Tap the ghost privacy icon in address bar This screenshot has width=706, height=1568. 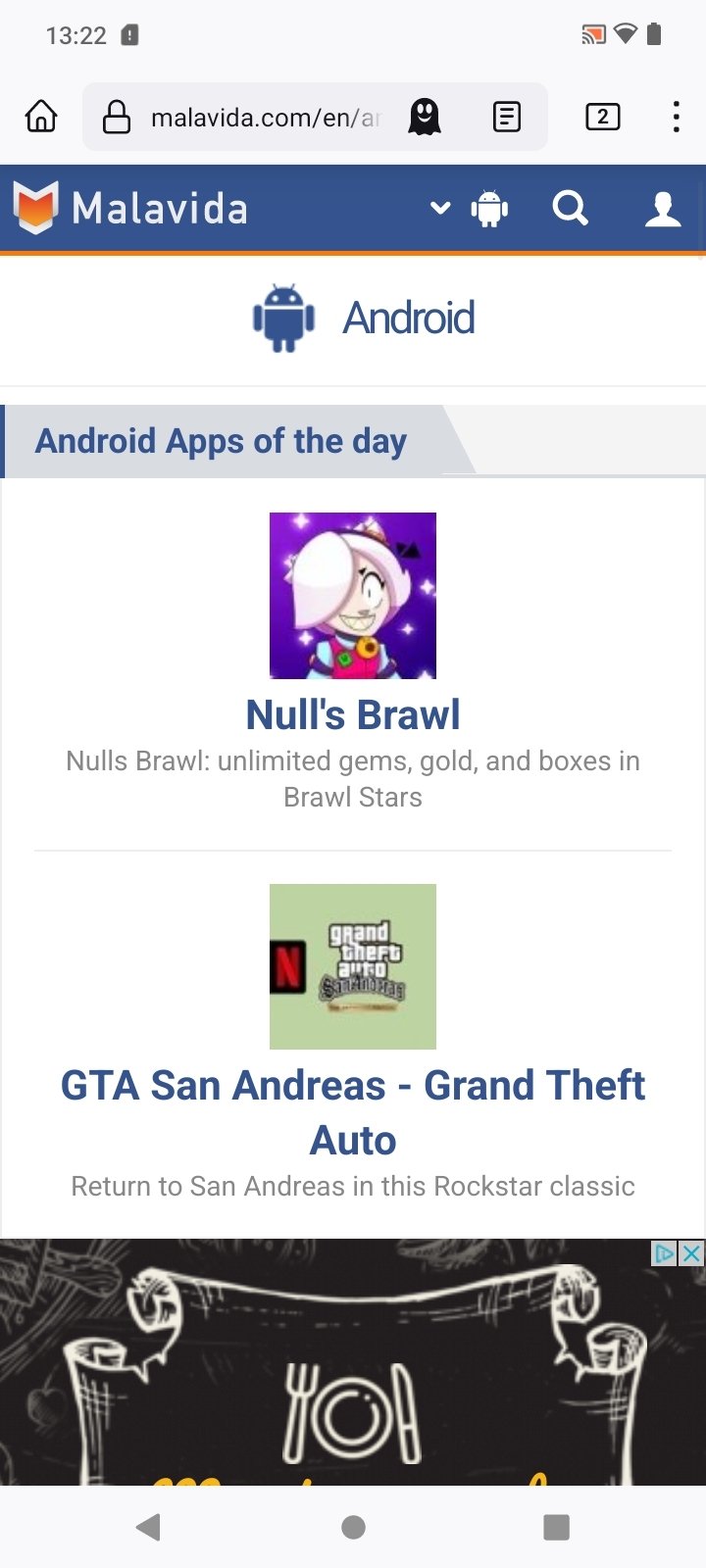[x=424, y=117]
